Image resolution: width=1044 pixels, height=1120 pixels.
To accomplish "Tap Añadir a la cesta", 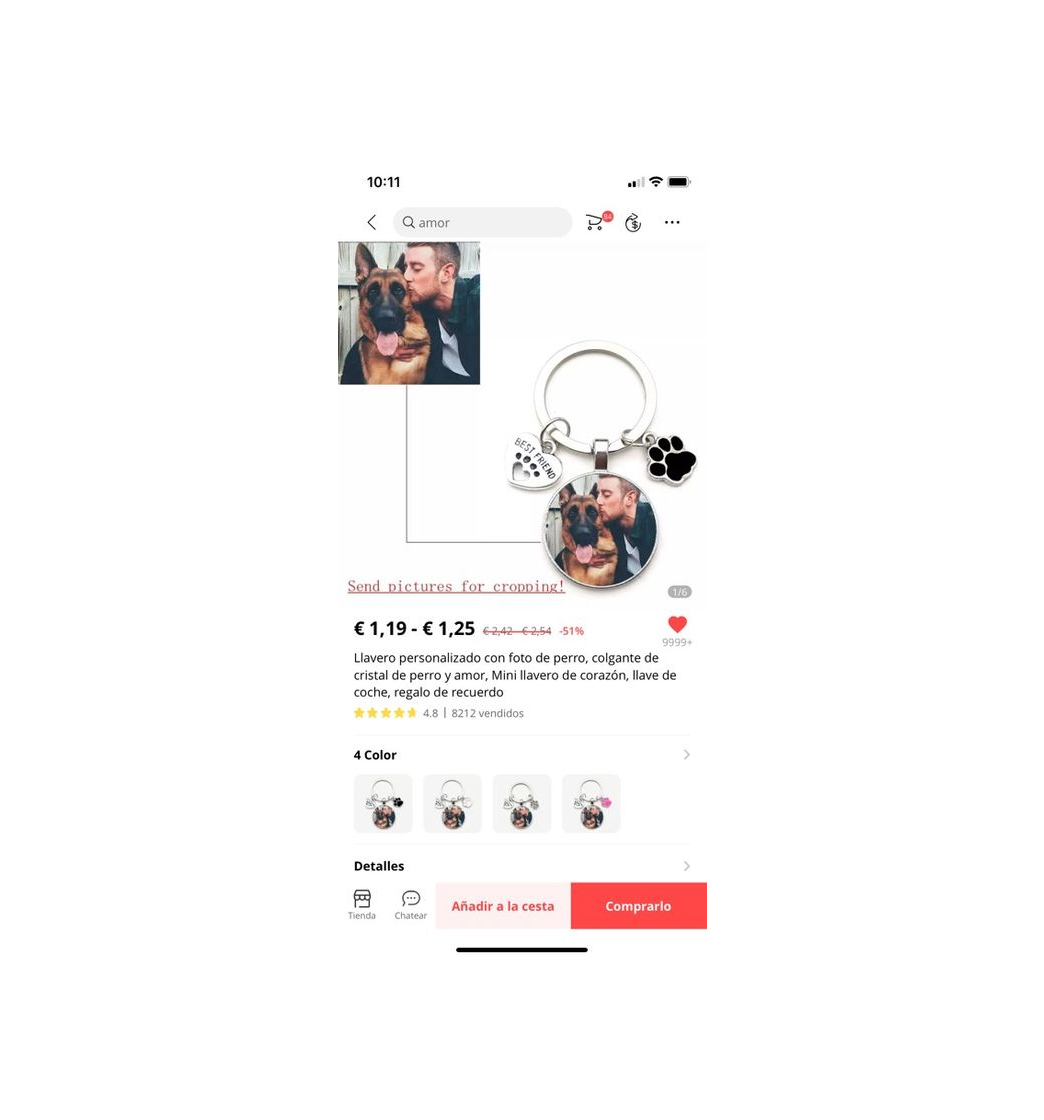I will 502,906.
